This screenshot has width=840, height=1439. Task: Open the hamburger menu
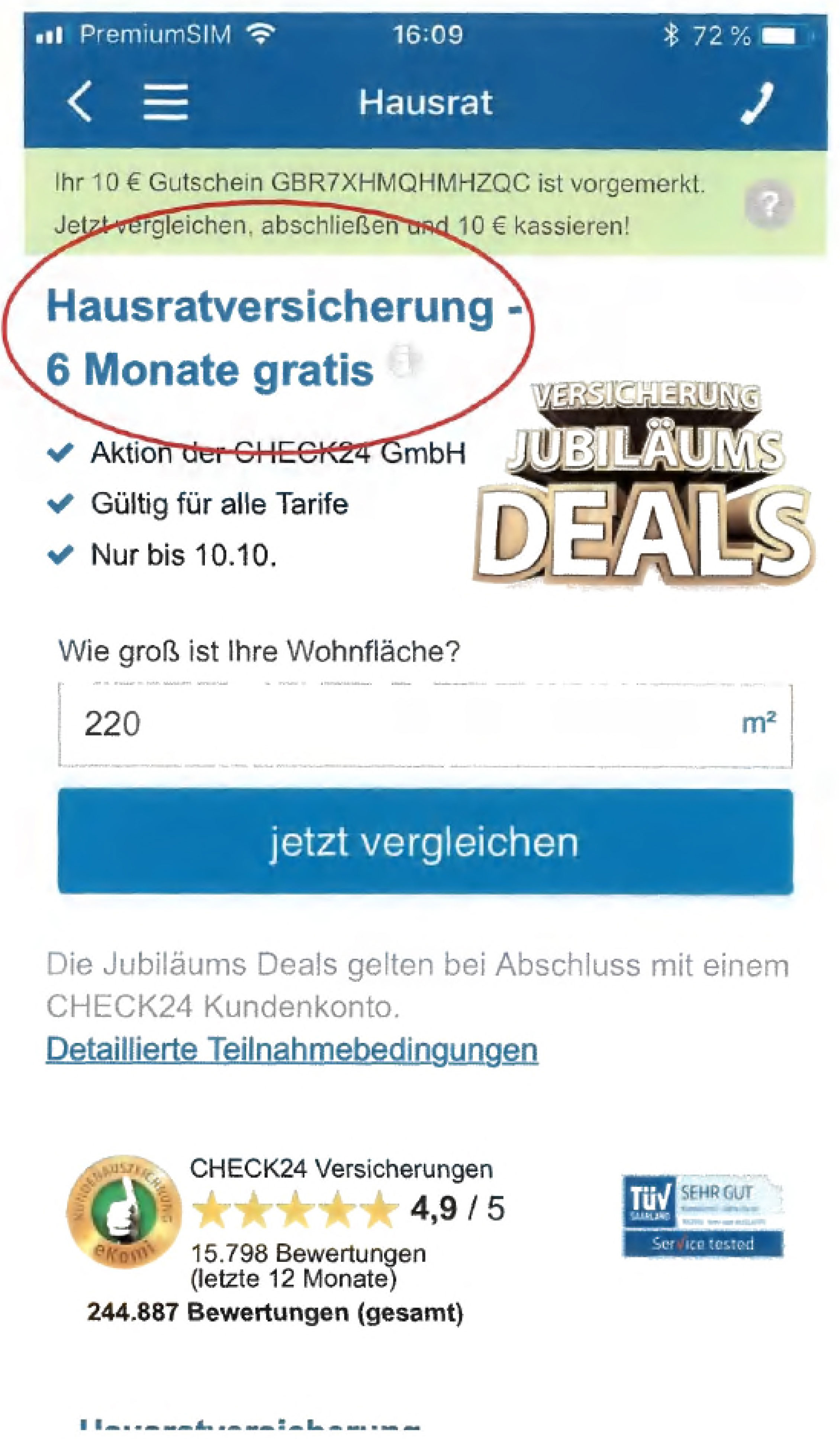165,102
